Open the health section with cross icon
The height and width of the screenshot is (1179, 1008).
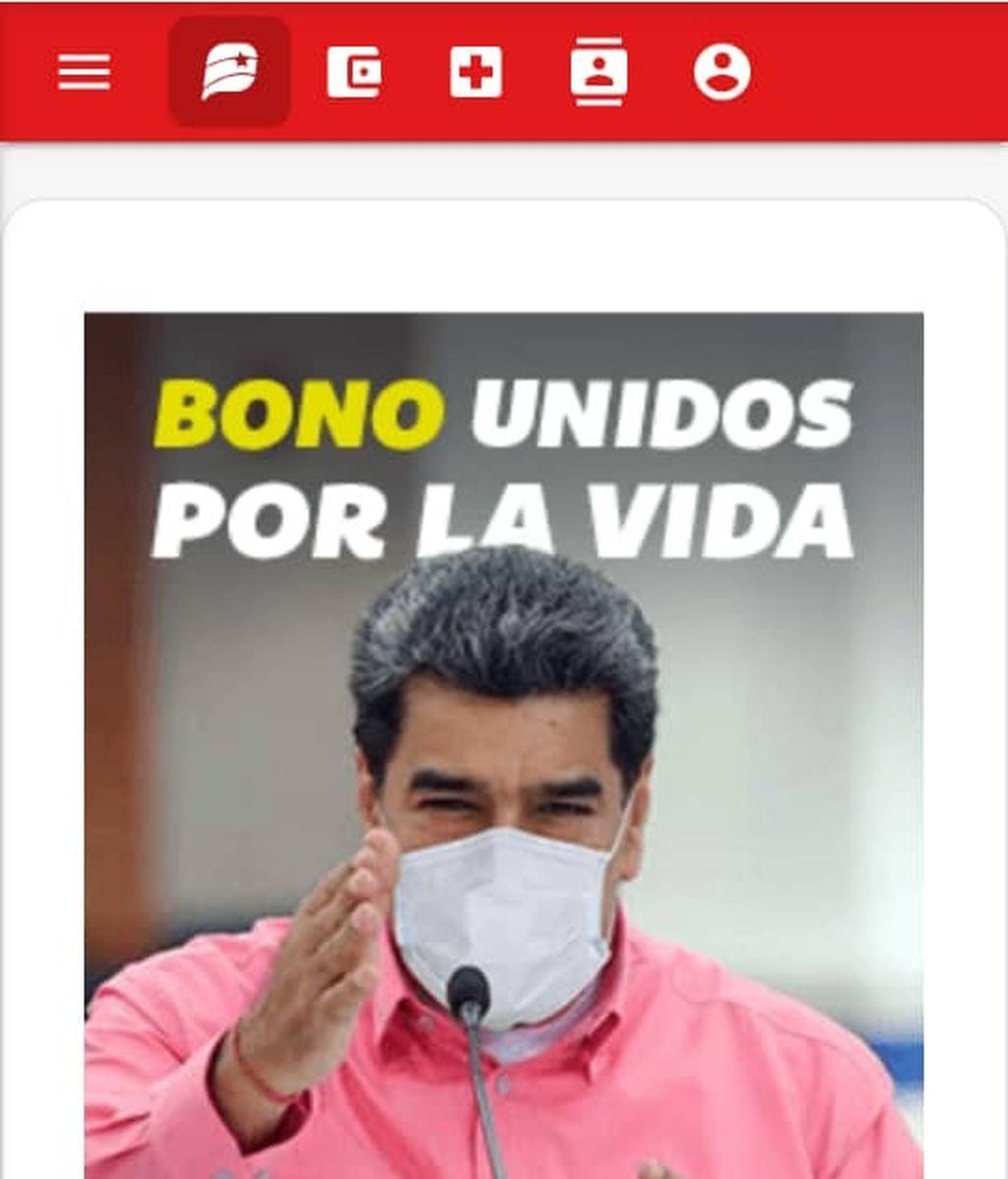pyautogui.click(x=476, y=72)
